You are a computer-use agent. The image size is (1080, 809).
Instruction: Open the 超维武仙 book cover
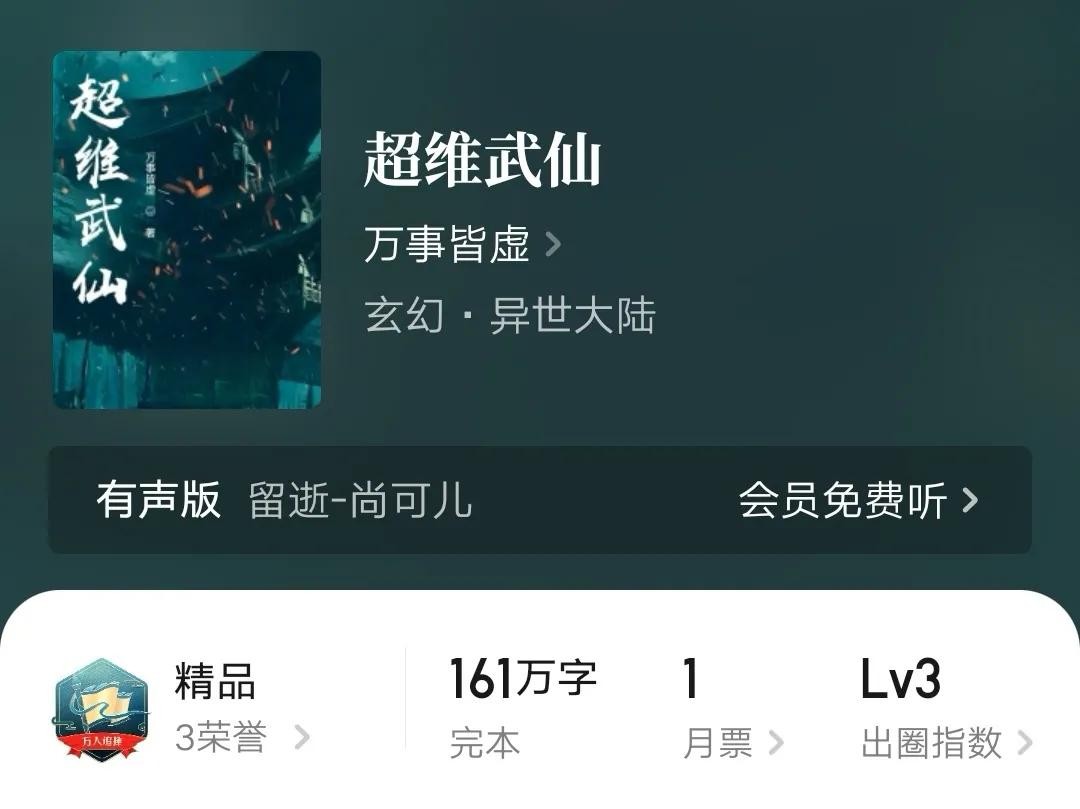click(x=187, y=230)
